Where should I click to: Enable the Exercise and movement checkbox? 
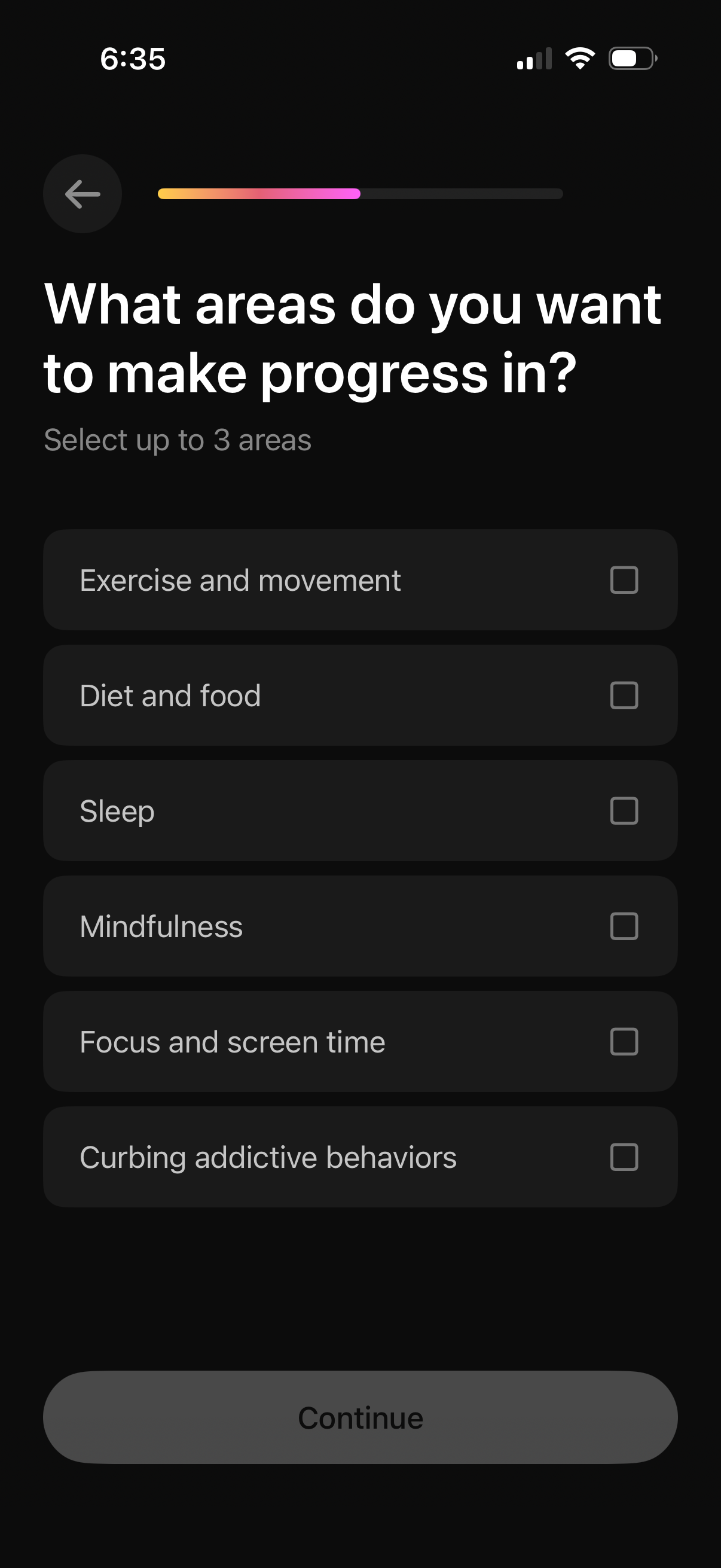[625, 579]
